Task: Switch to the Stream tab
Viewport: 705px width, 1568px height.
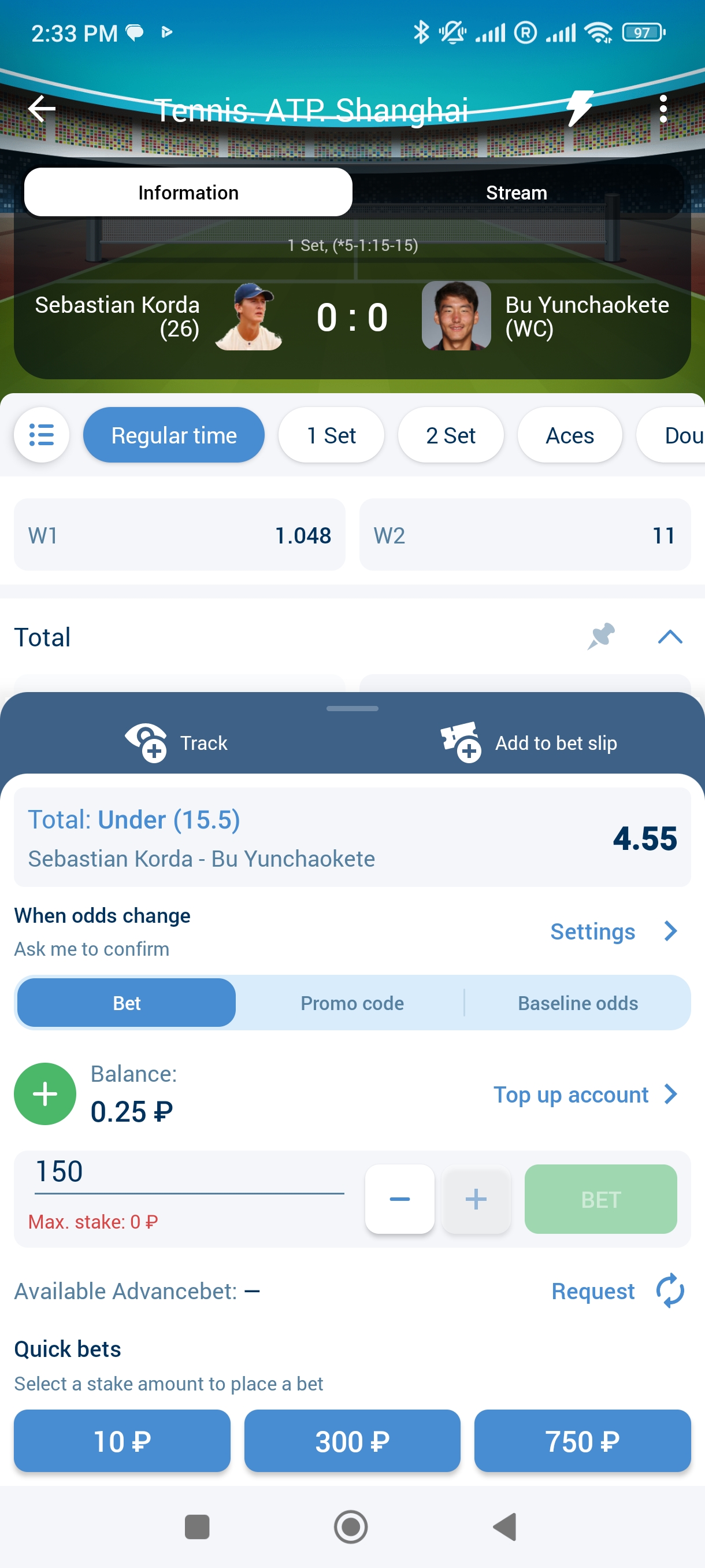Action: pos(516,193)
